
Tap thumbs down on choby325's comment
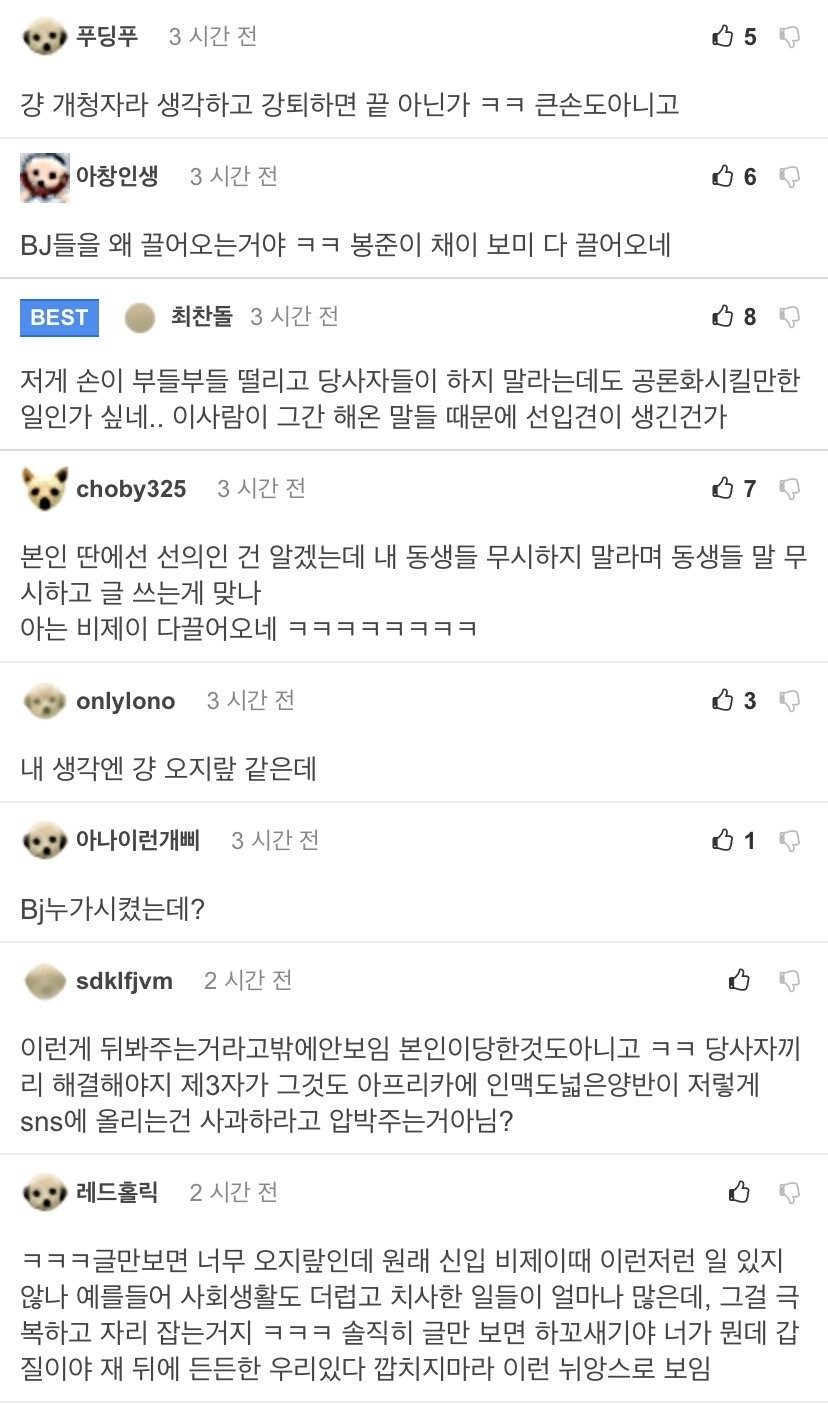[x=790, y=489]
